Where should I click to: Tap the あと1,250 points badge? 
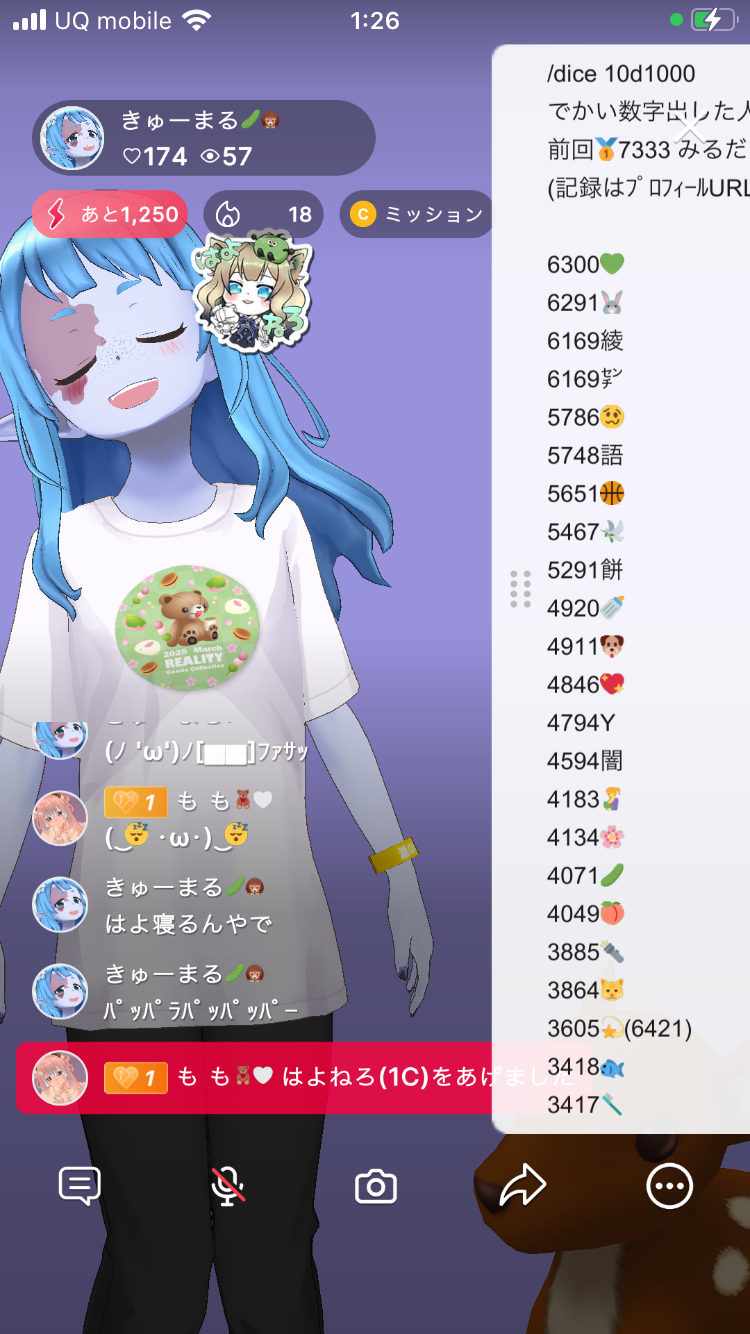pyautogui.click(x=110, y=214)
